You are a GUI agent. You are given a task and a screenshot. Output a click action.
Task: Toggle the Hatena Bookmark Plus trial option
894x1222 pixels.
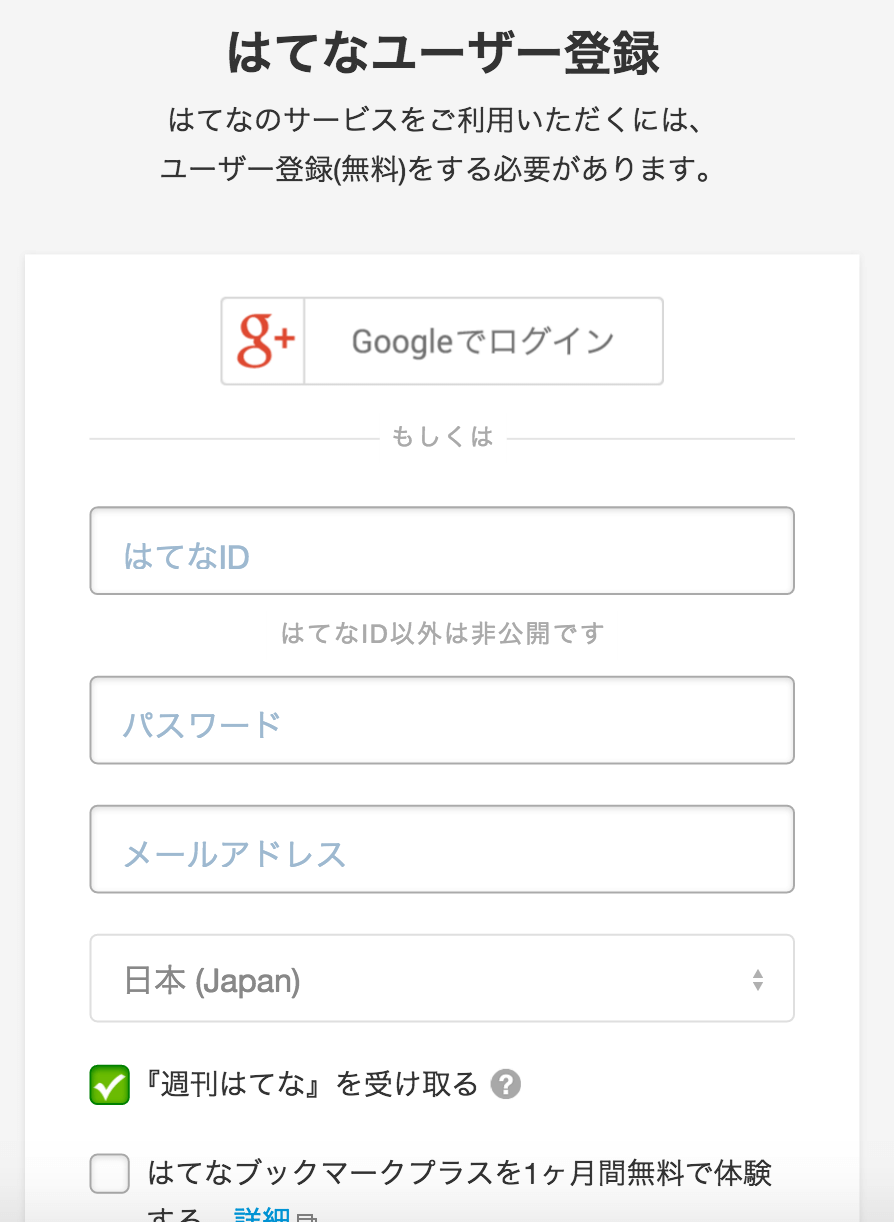tap(109, 1174)
